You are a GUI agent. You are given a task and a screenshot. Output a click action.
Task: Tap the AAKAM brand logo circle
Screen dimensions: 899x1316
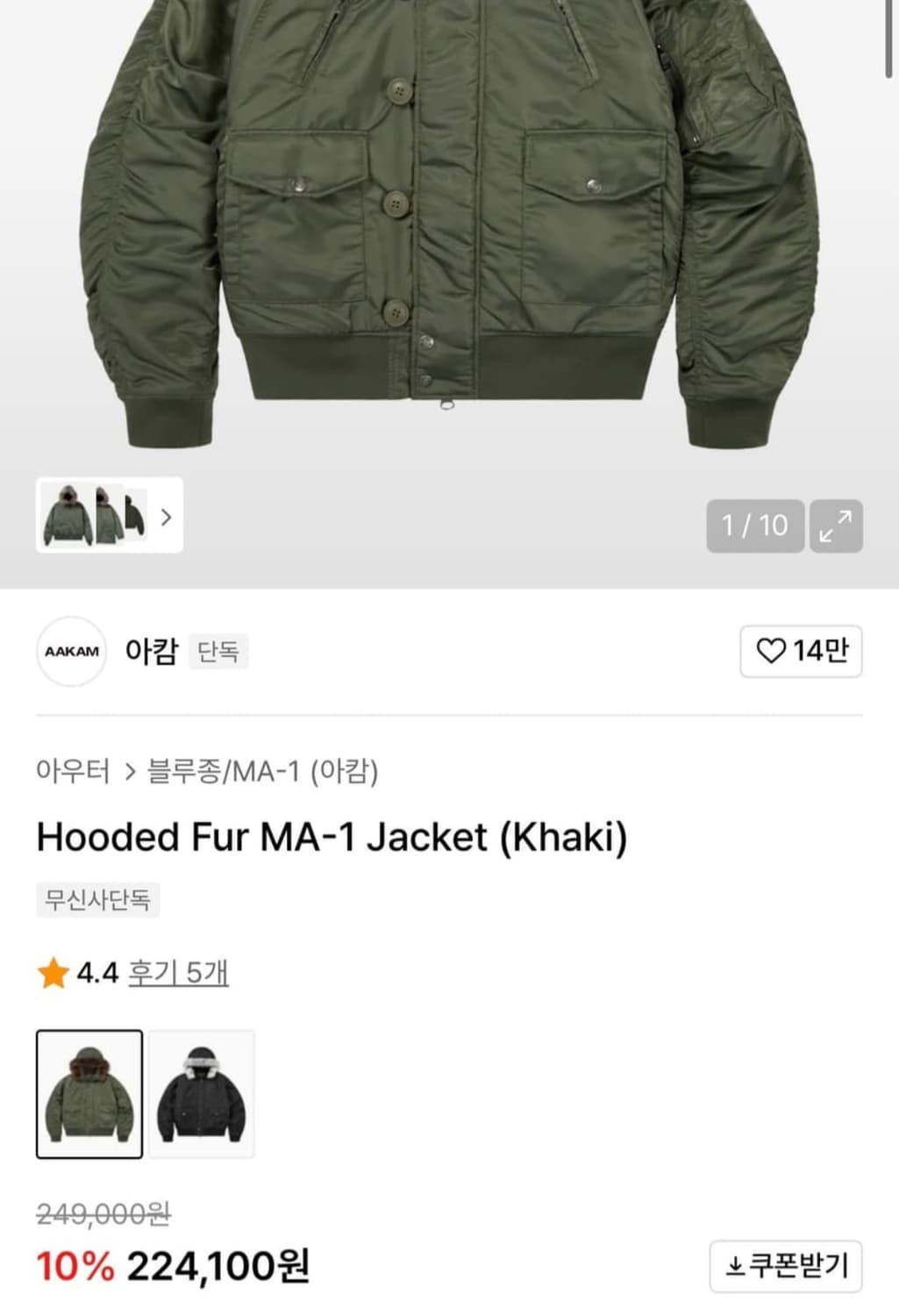(71, 652)
